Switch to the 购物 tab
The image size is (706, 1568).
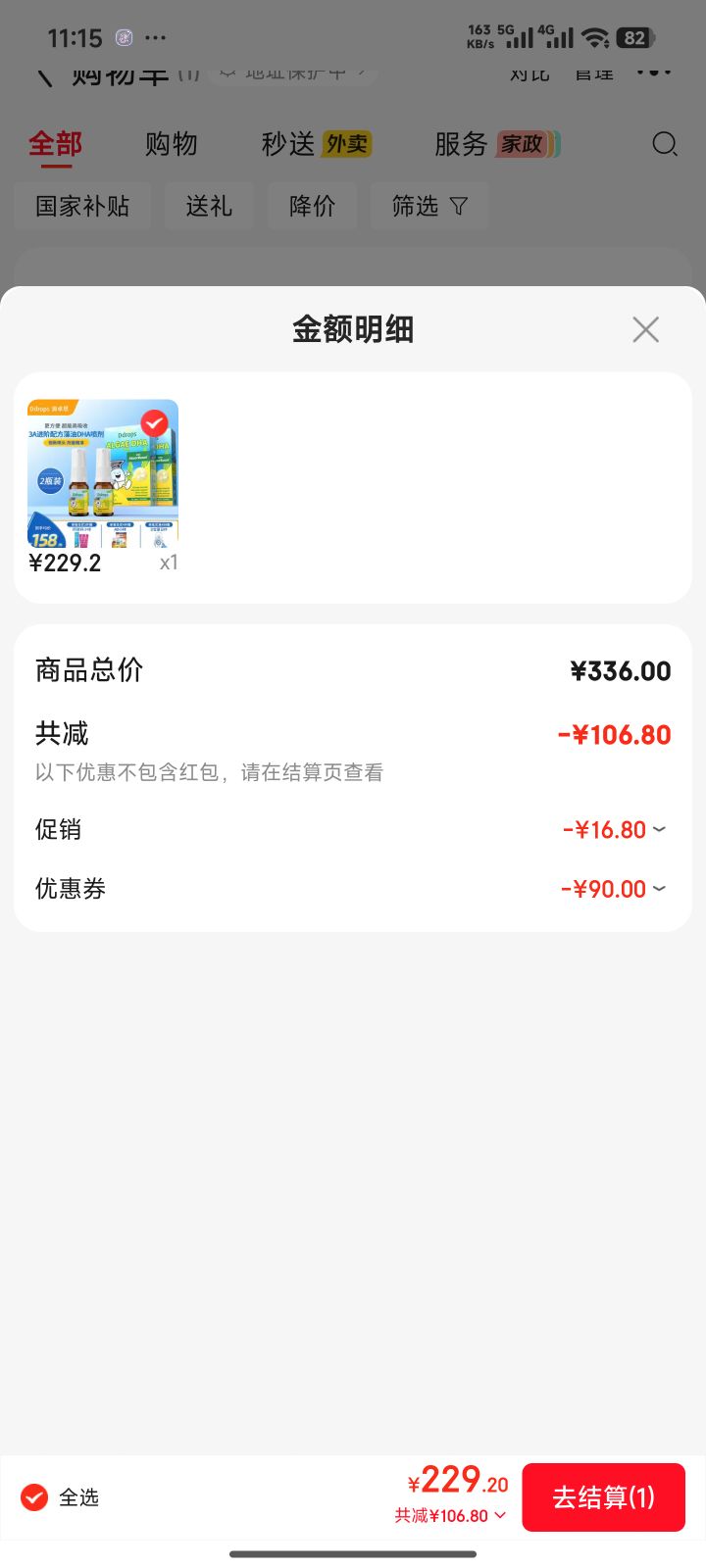[171, 144]
